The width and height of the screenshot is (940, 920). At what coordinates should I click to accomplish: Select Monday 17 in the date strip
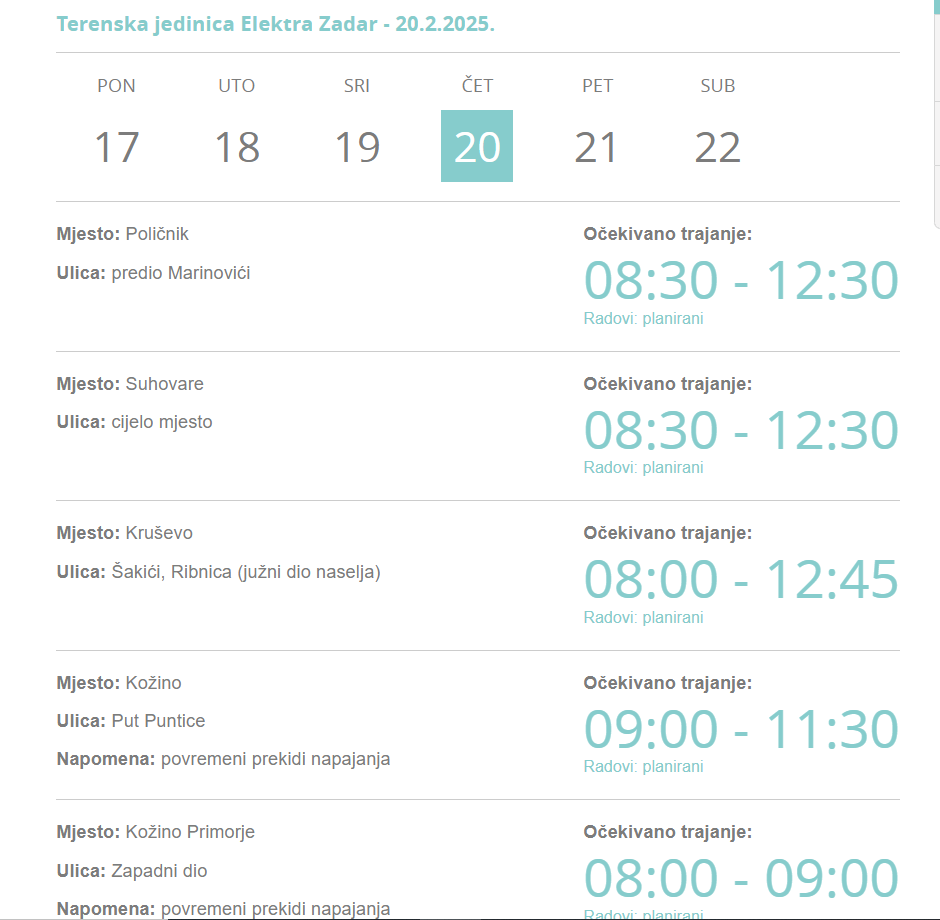click(x=116, y=146)
